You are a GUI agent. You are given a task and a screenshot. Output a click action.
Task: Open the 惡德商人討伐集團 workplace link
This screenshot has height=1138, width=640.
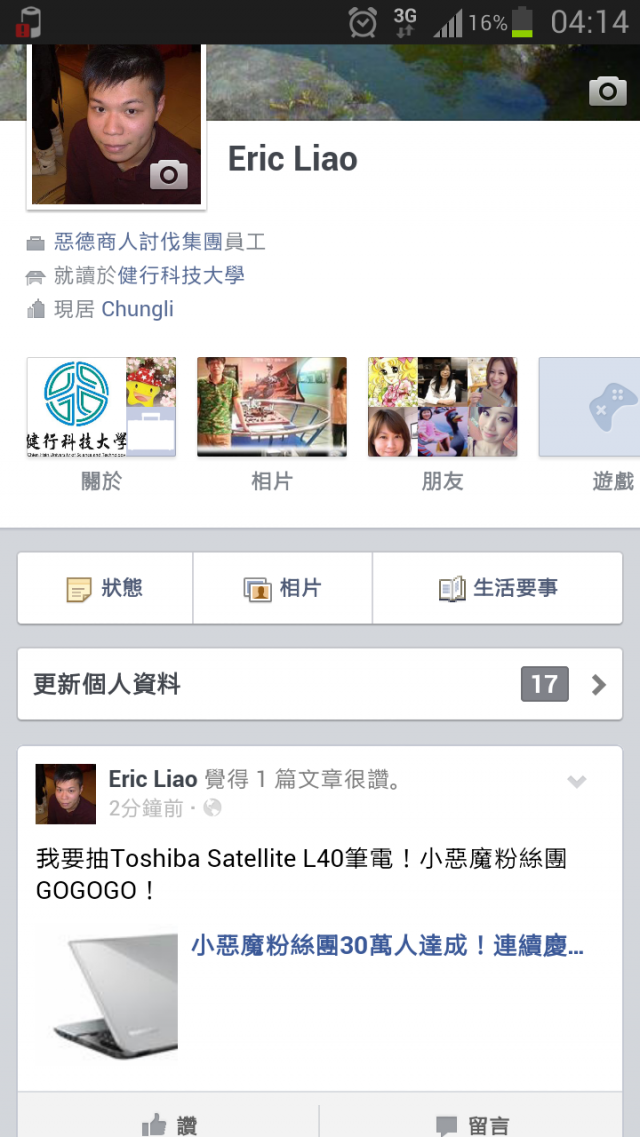point(160,242)
